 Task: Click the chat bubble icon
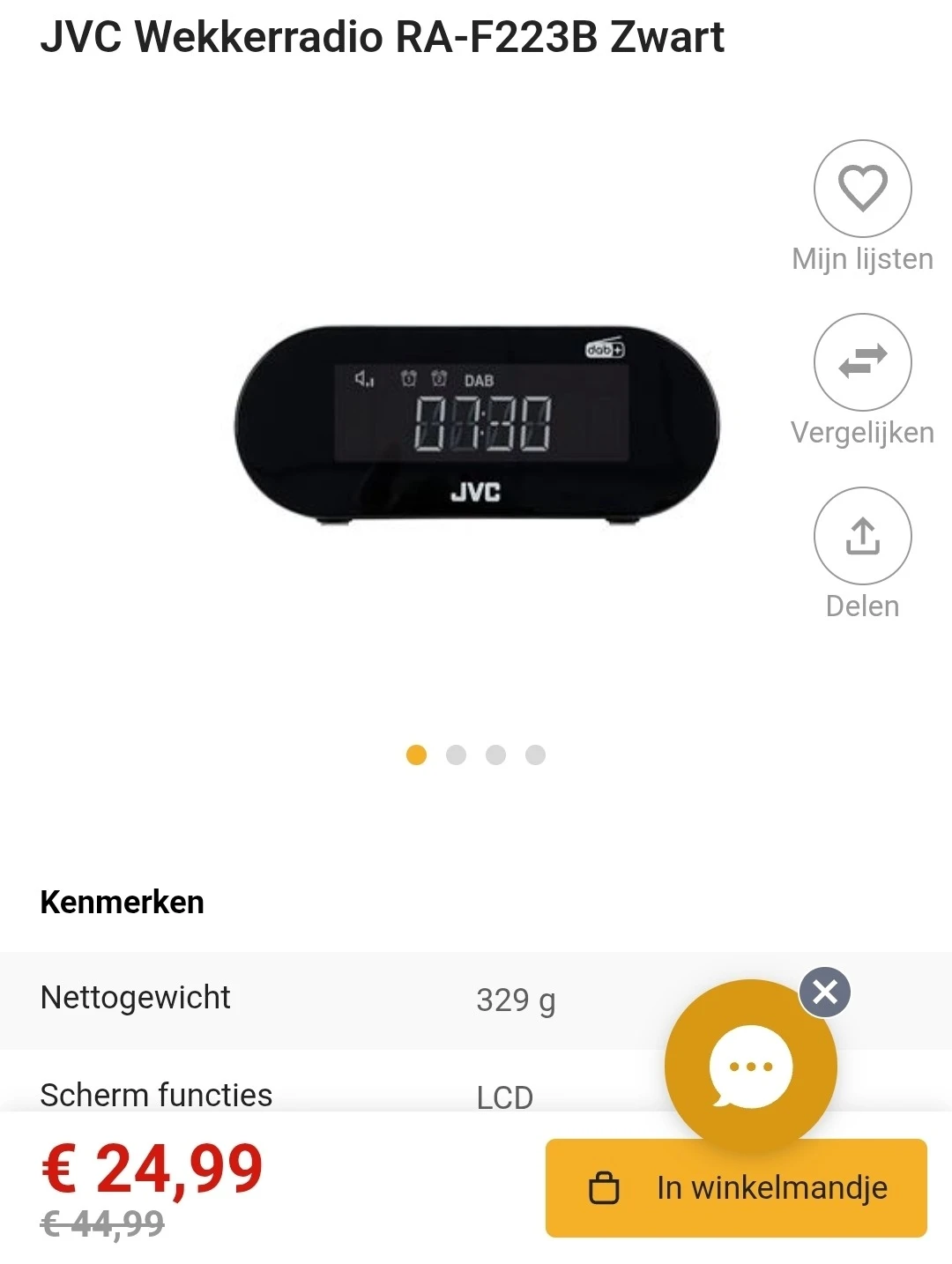point(749,1065)
